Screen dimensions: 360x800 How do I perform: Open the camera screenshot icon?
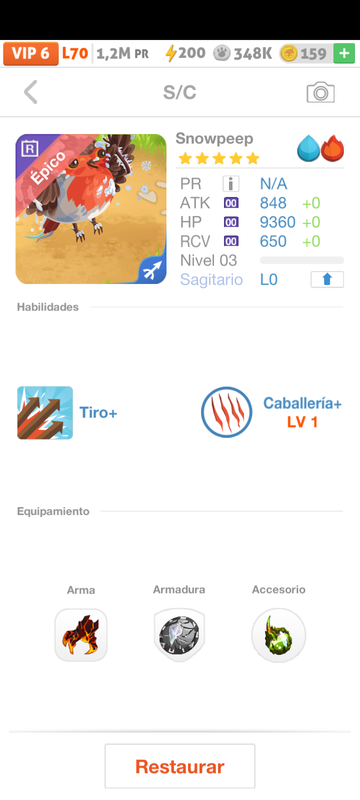320,92
